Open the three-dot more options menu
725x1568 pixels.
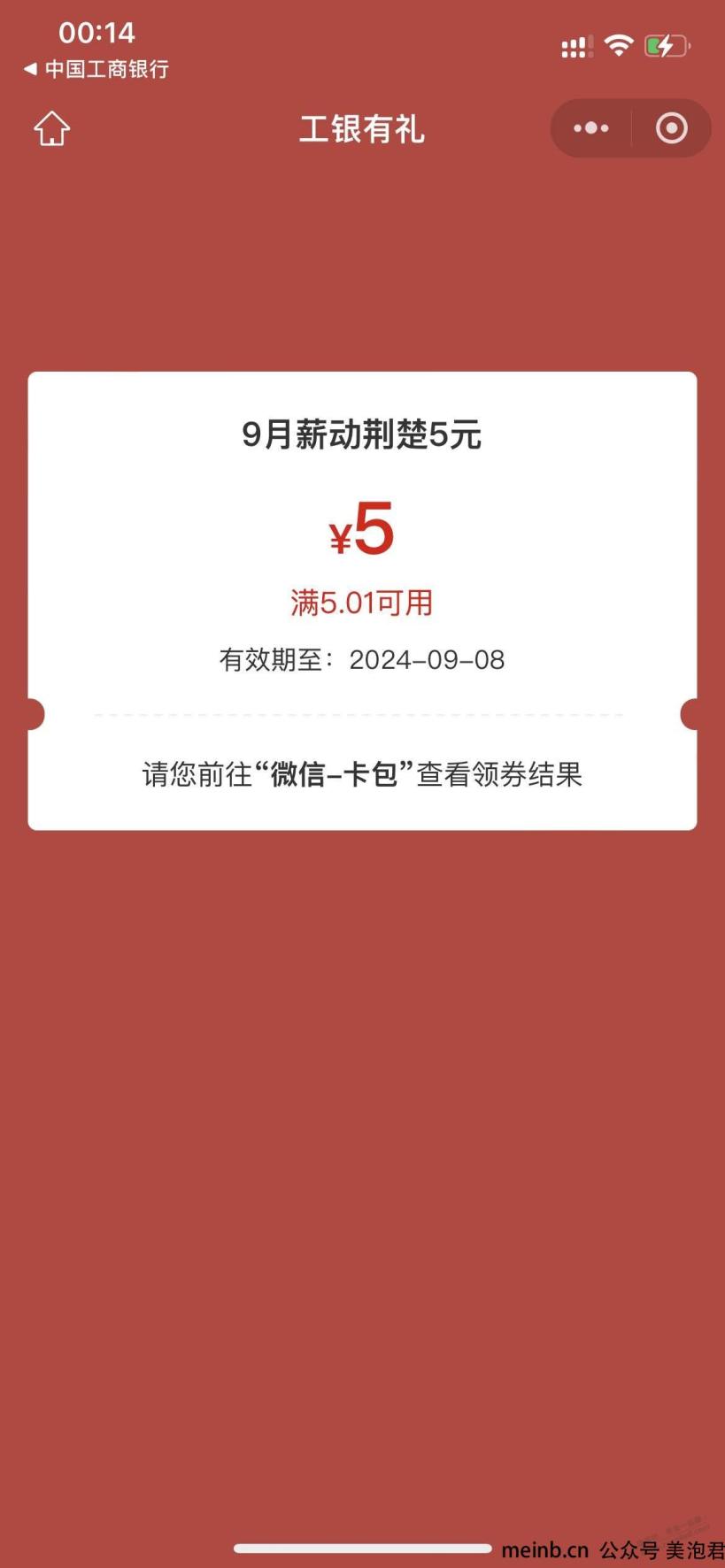(x=590, y=128)
